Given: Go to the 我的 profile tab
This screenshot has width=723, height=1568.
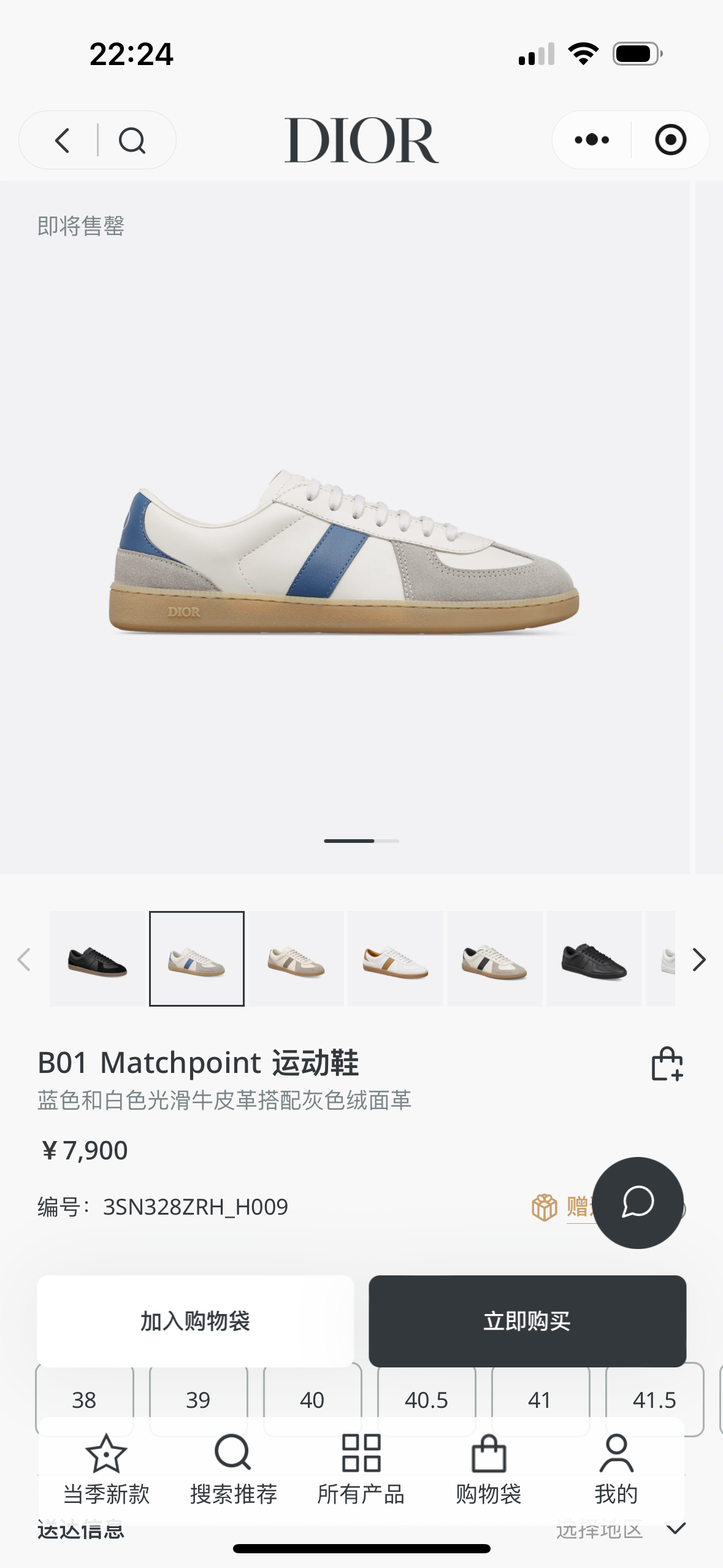Looking at the screenshot, I should [616, 1470].
